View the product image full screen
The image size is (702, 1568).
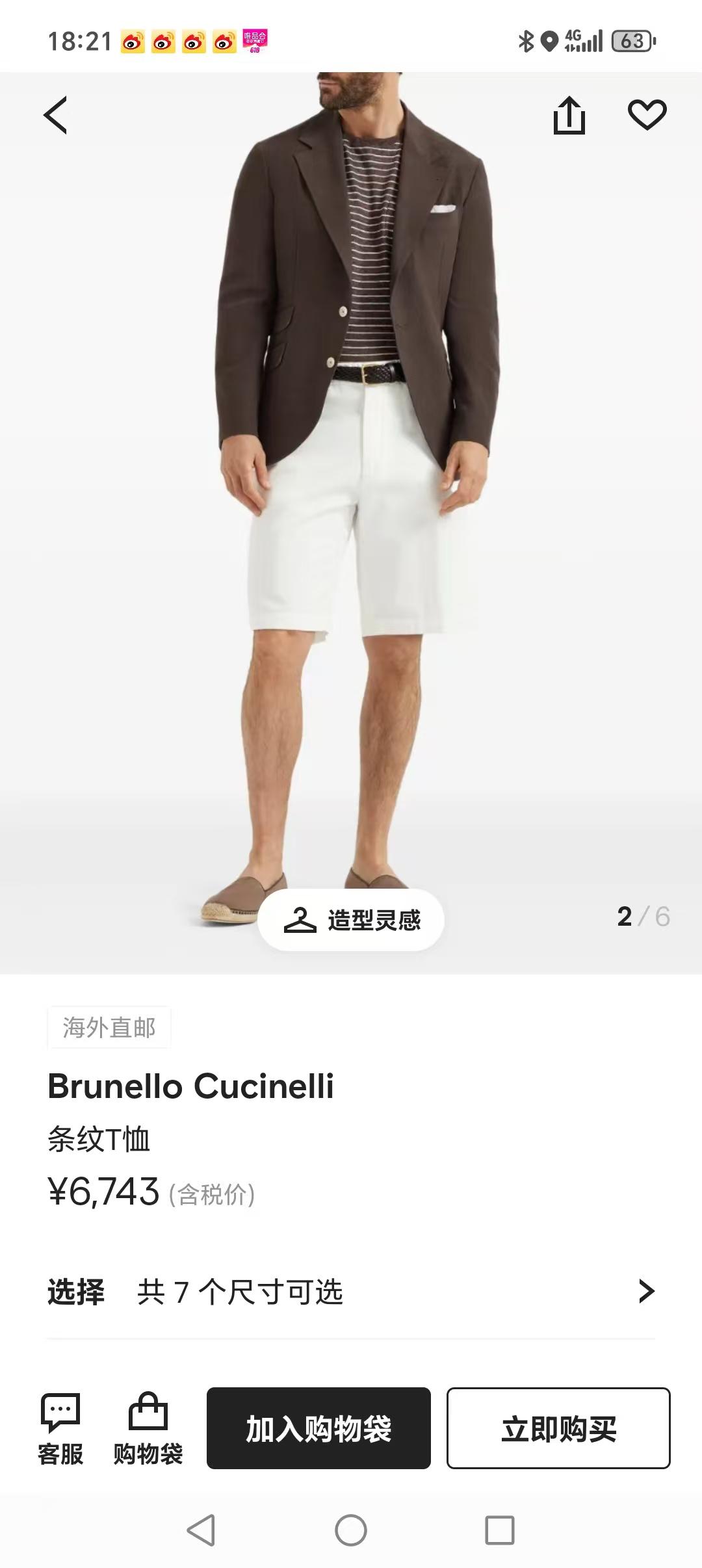point(351,520)
